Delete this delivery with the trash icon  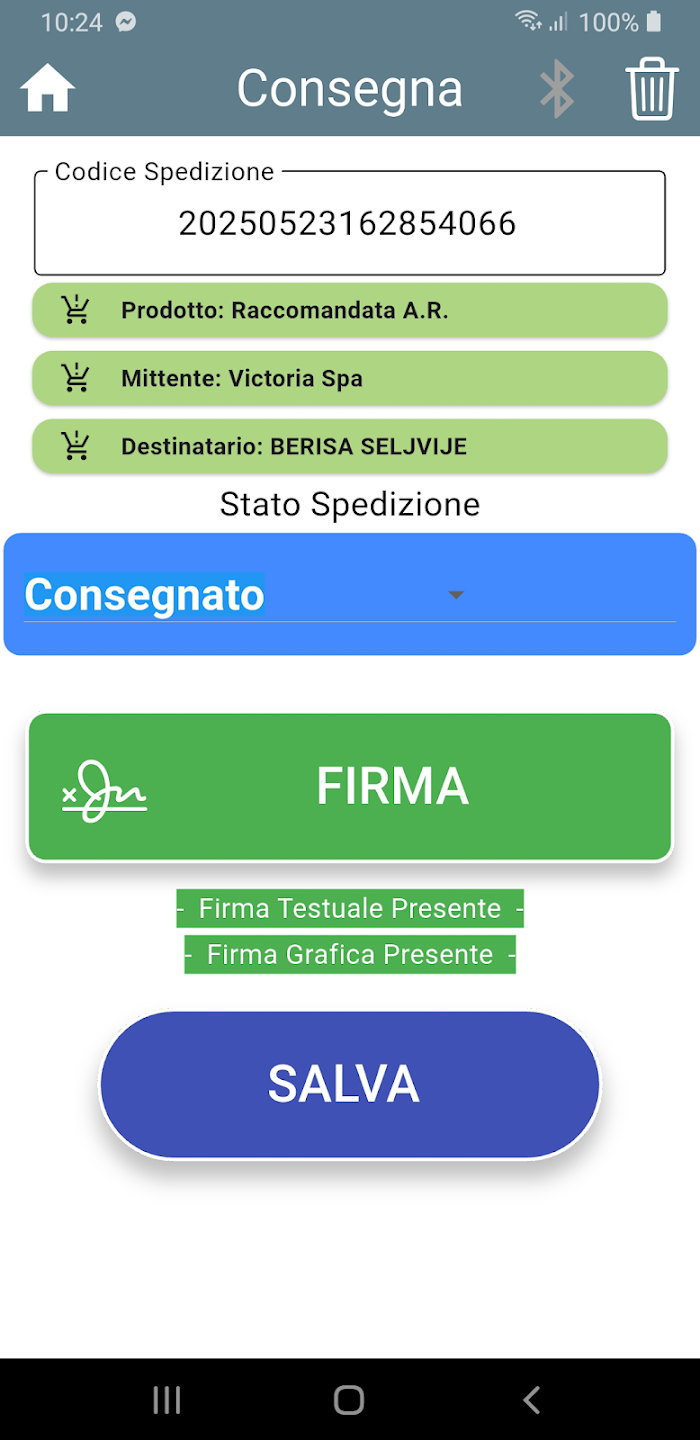[652, 90]
